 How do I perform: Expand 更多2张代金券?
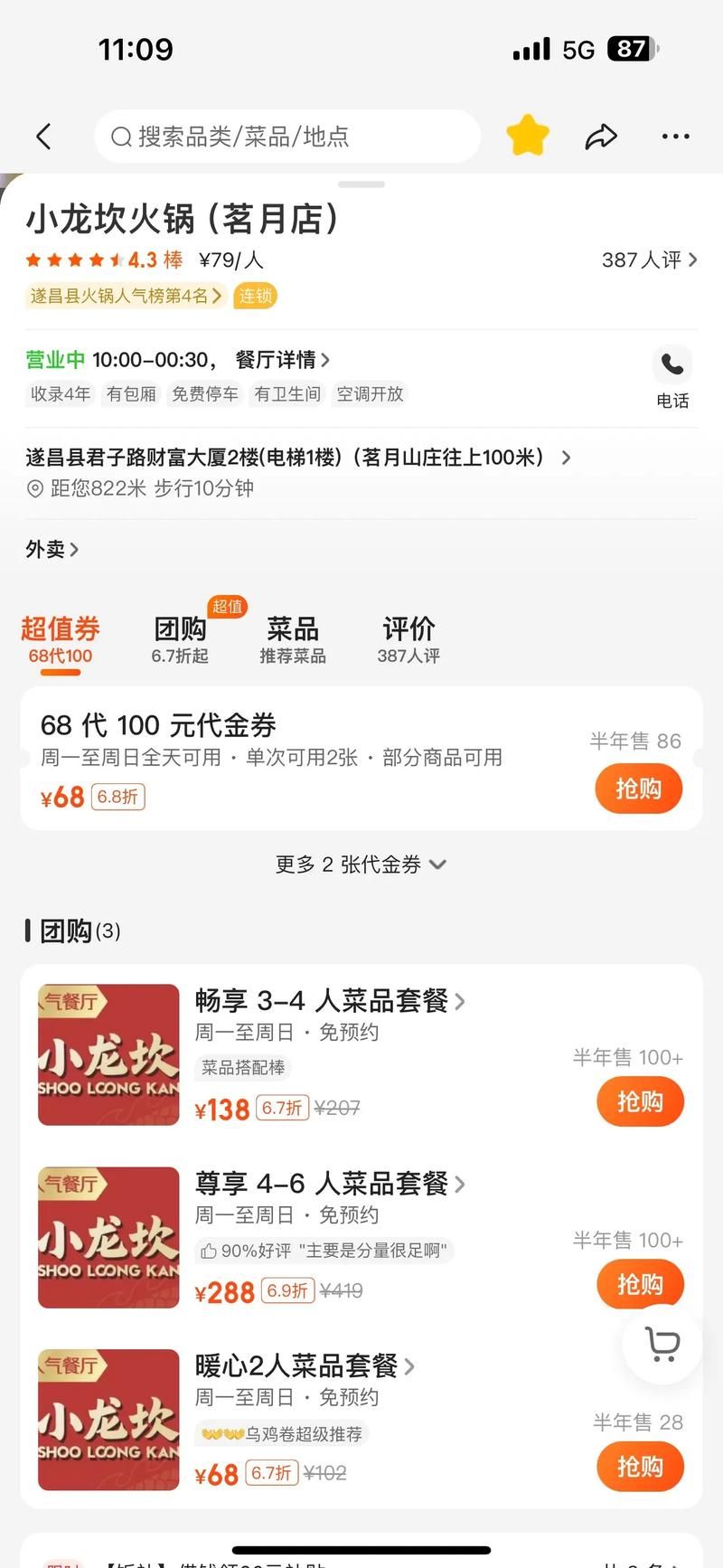361,864
